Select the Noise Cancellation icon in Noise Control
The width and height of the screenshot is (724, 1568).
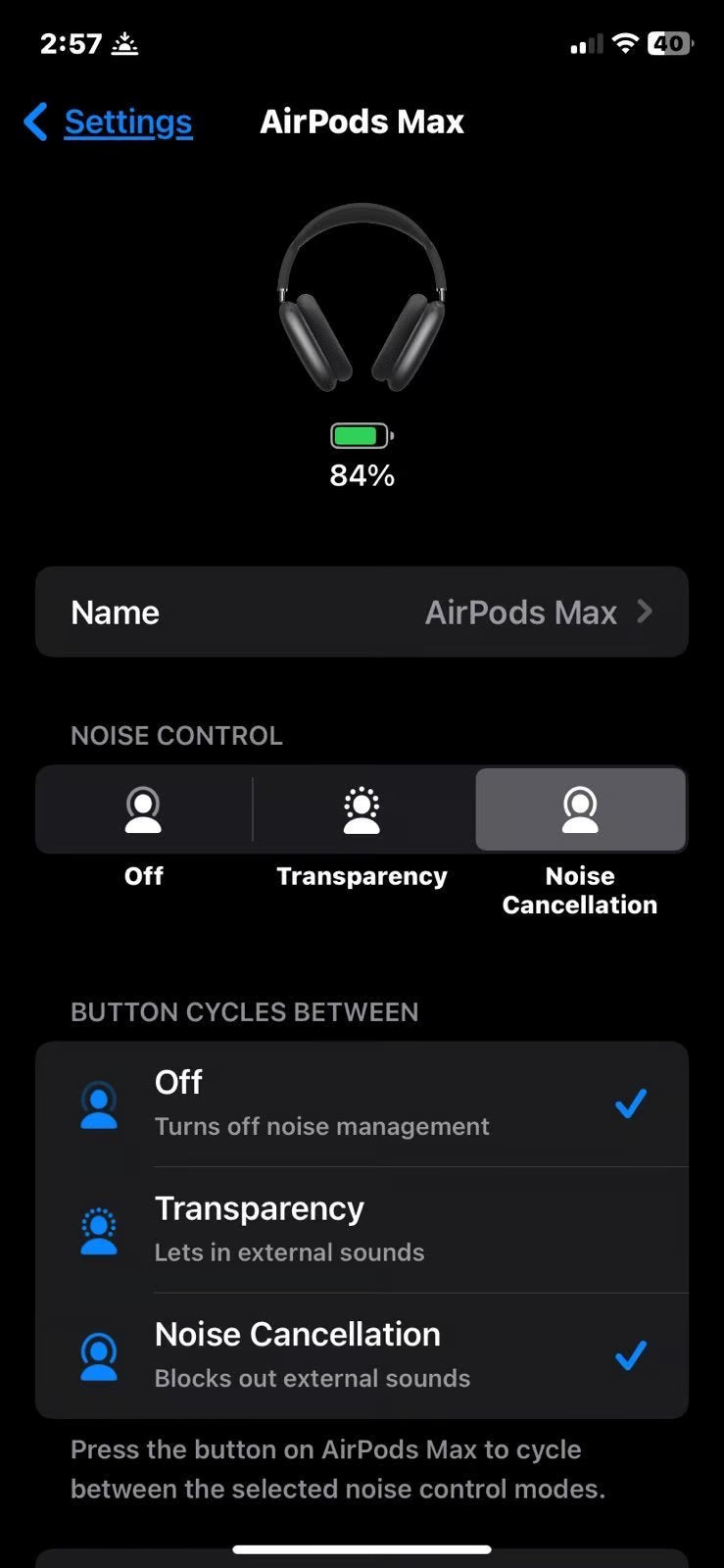point(580,808)
